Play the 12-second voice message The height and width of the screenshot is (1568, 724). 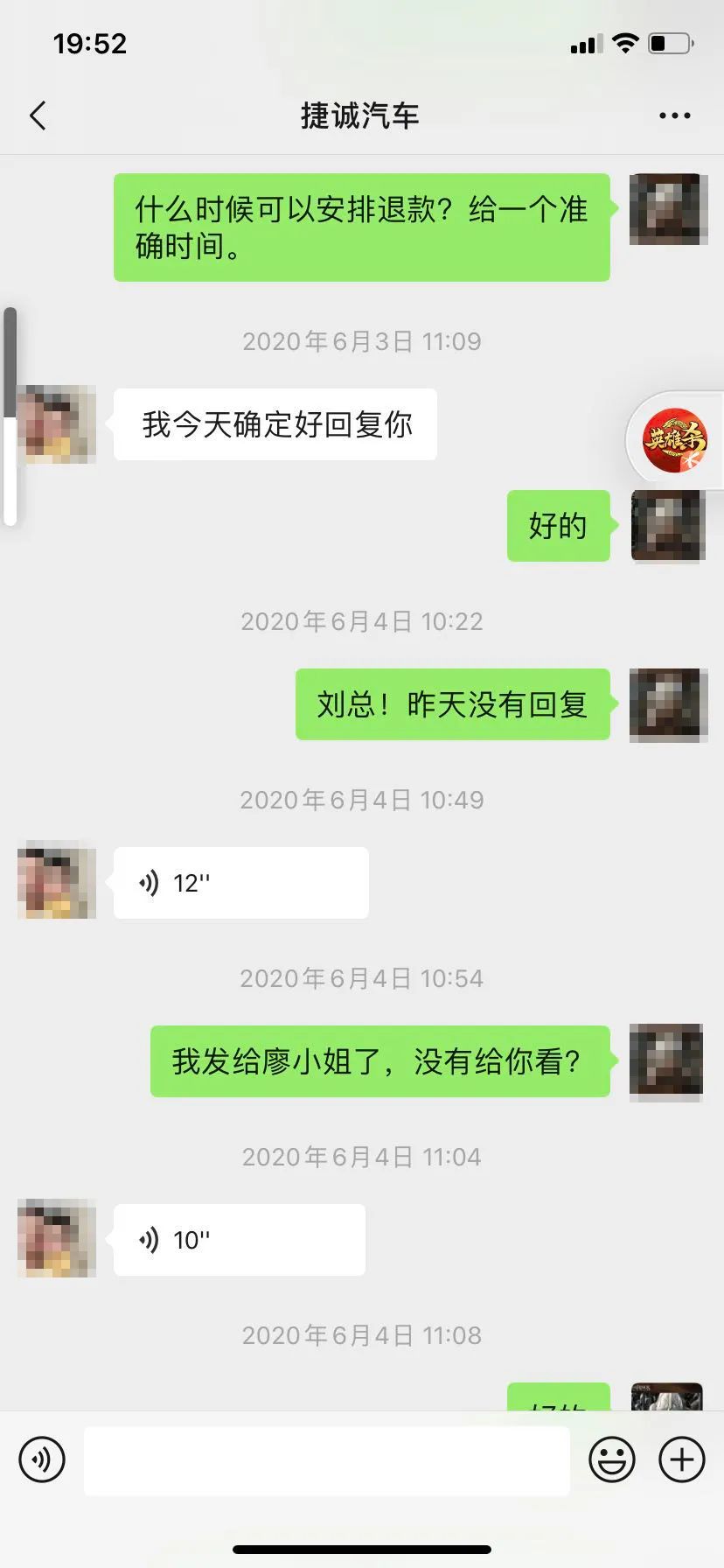[240, 883]
